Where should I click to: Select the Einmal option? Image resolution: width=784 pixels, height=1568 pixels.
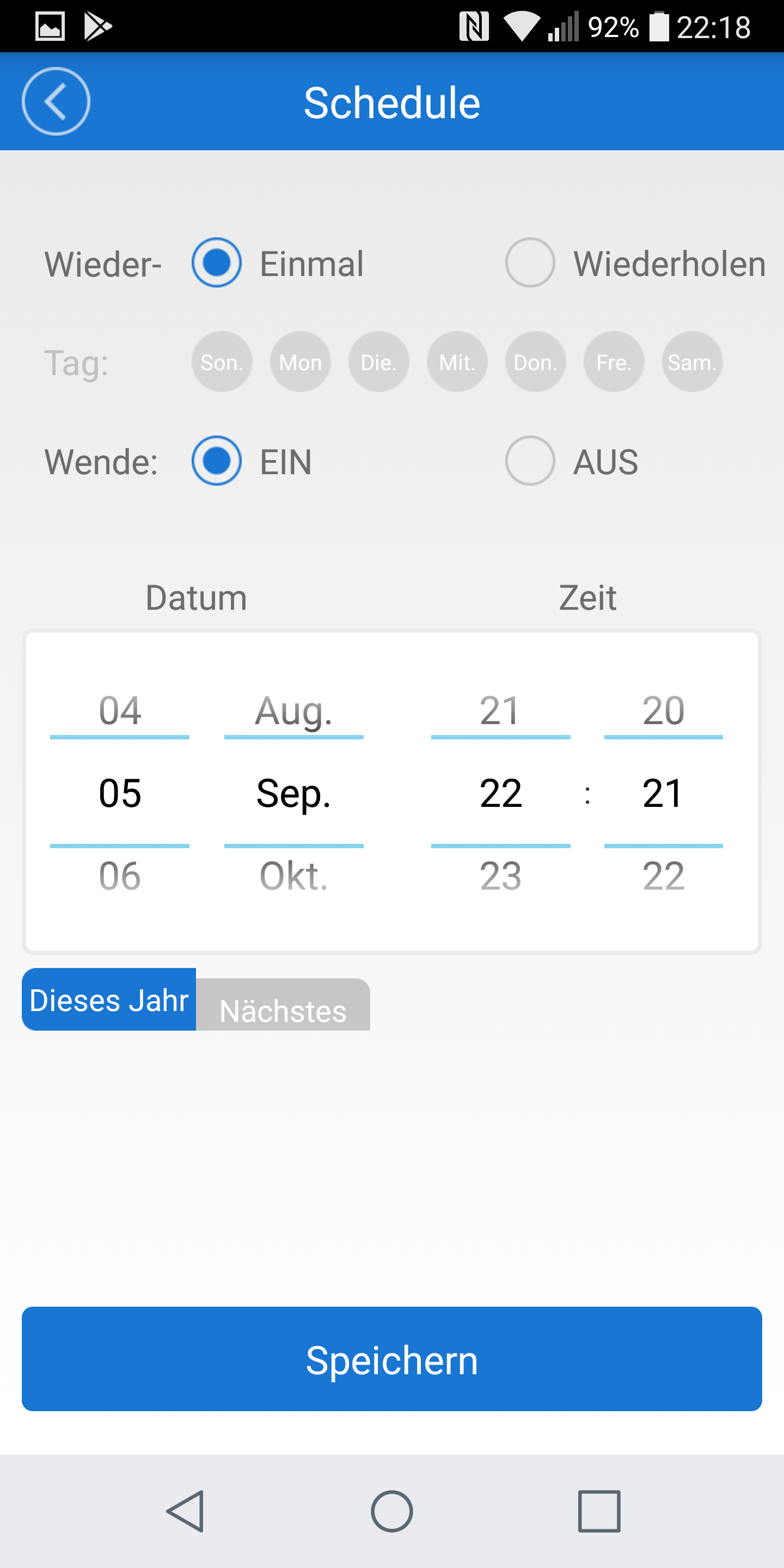click(217, 263)
